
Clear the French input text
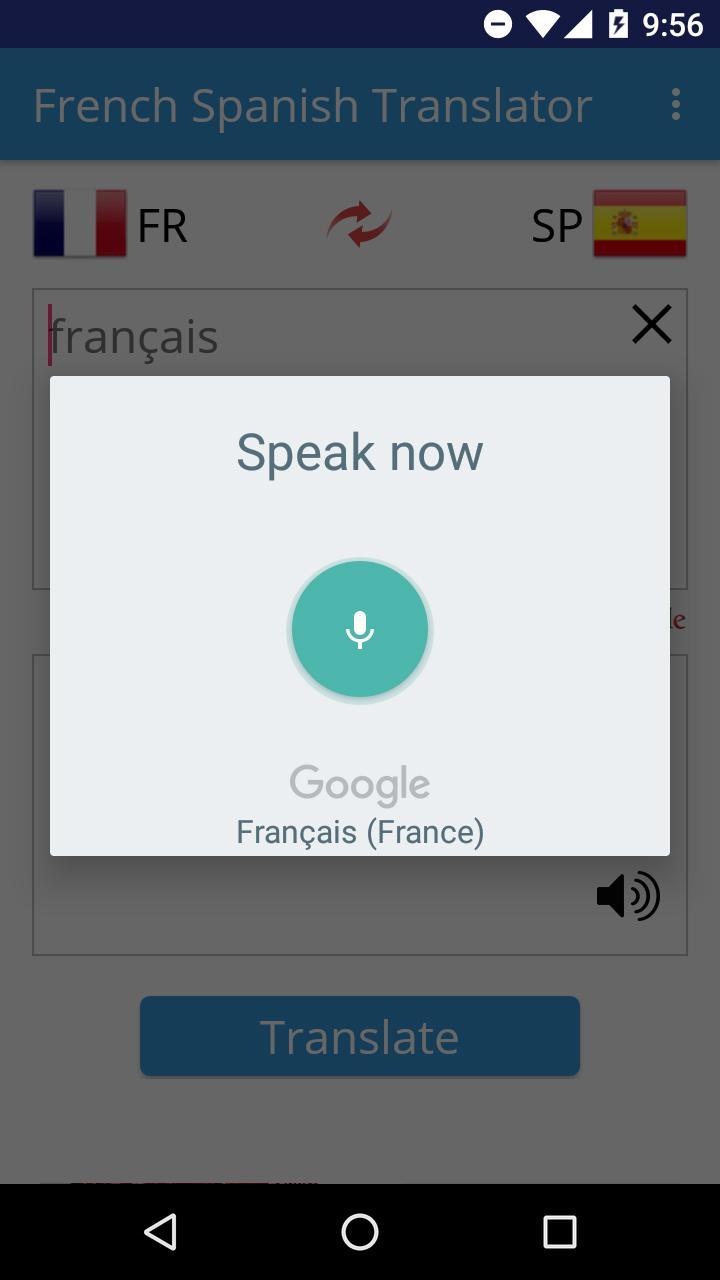point(651,325)
